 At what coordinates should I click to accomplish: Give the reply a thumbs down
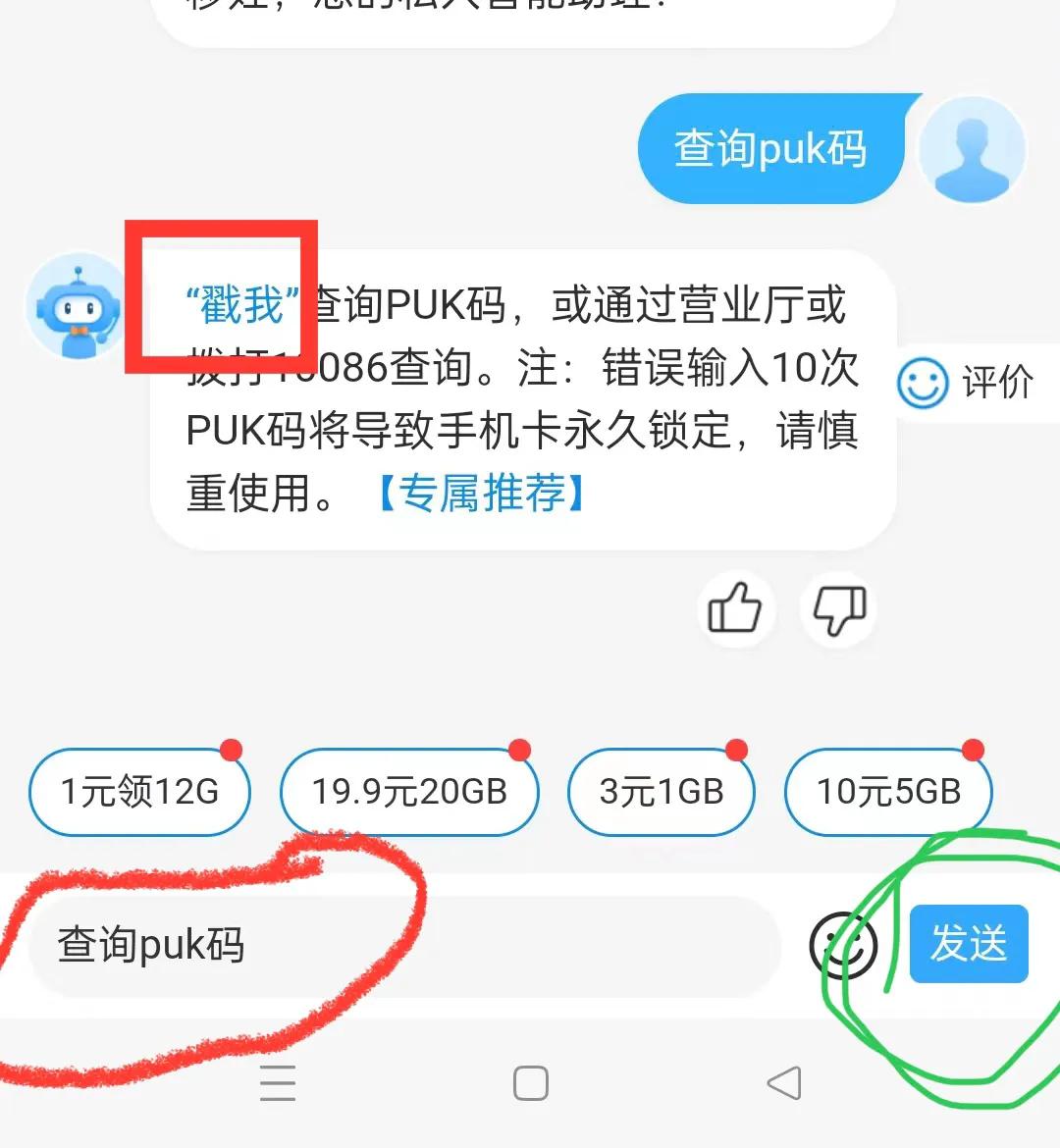[x=838, y=609]
